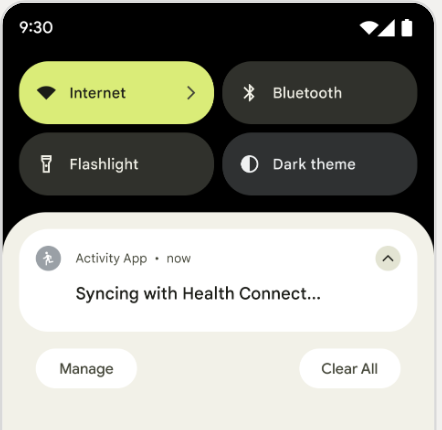Toggle the Dark theme tile

click(320, 164)
